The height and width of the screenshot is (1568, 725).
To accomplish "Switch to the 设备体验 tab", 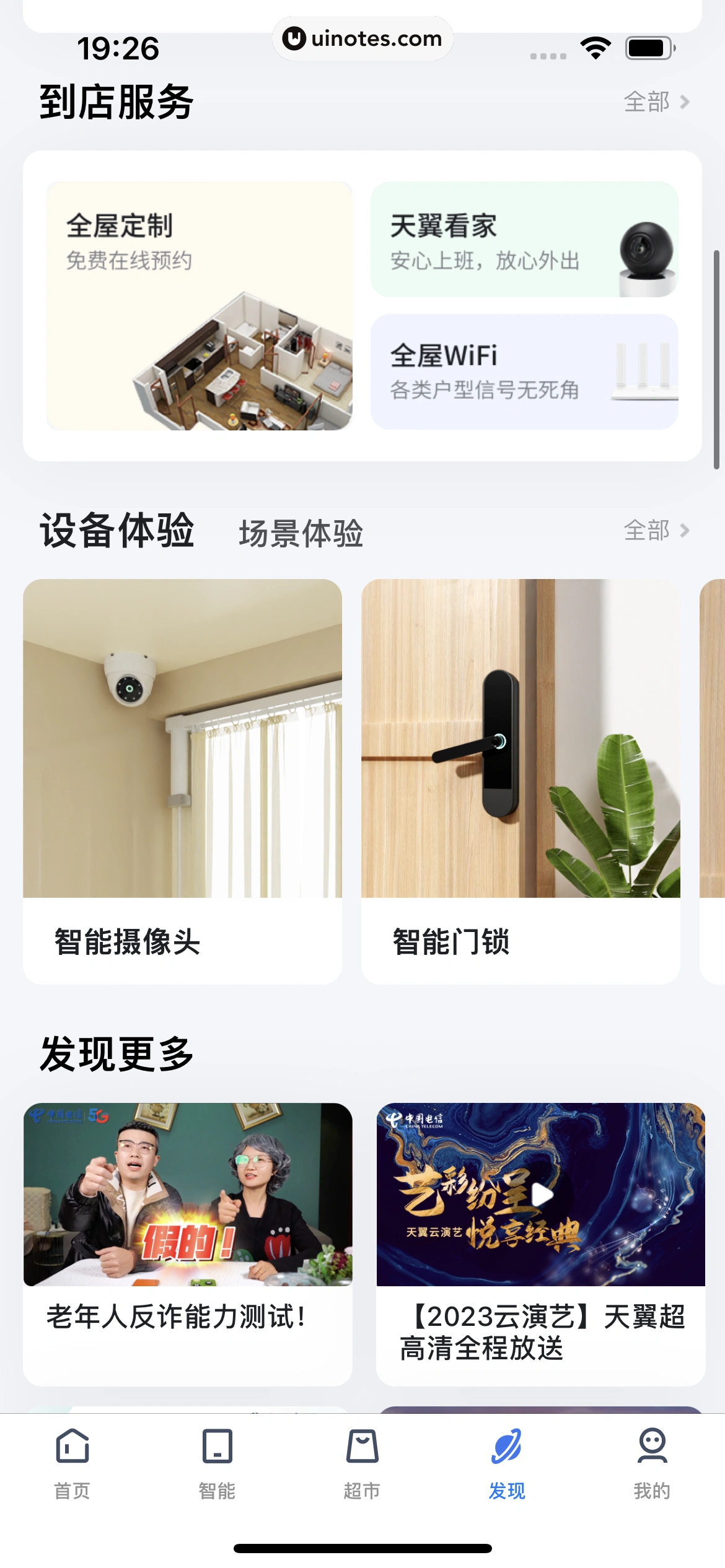I will tap(118, 531).
